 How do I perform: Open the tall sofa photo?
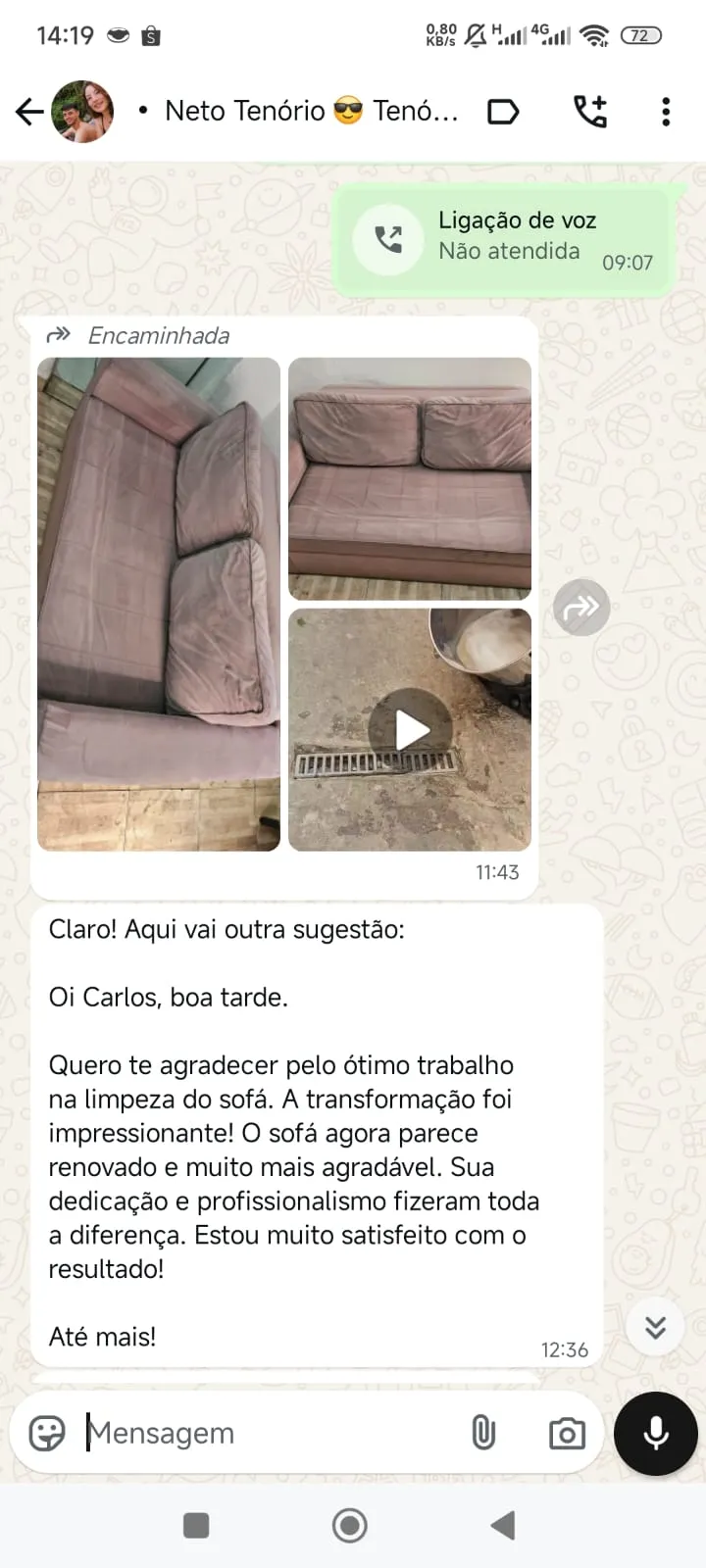(x=159, y=604)
